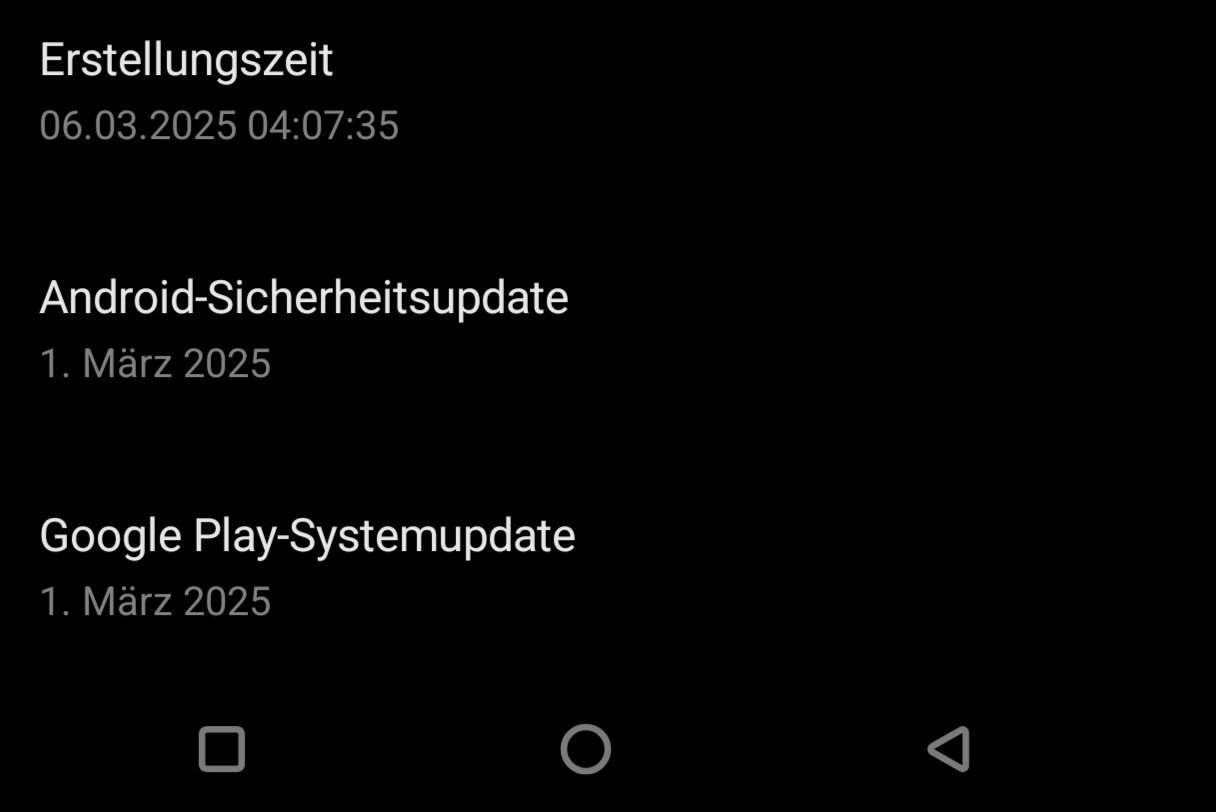Viewport: 1216px width, 812px height.
Task: Go back using the navigation bar
Action: 948,749
